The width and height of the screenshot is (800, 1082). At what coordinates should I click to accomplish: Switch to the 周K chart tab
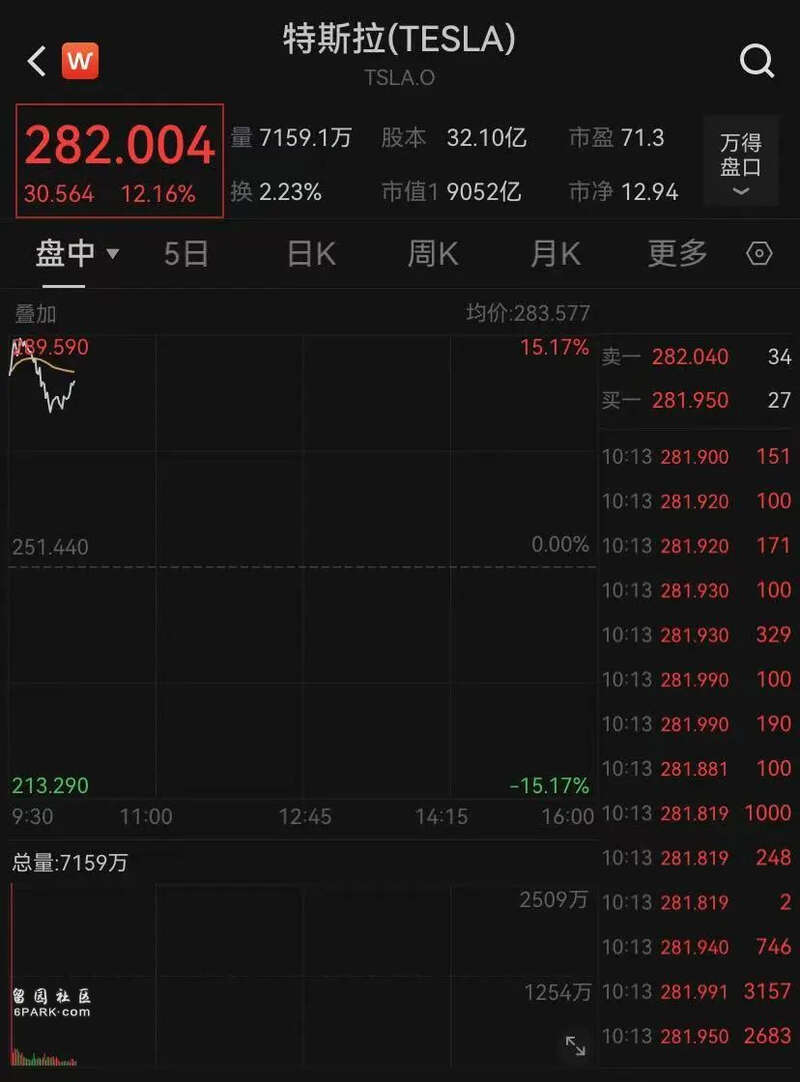click(432, 254)
